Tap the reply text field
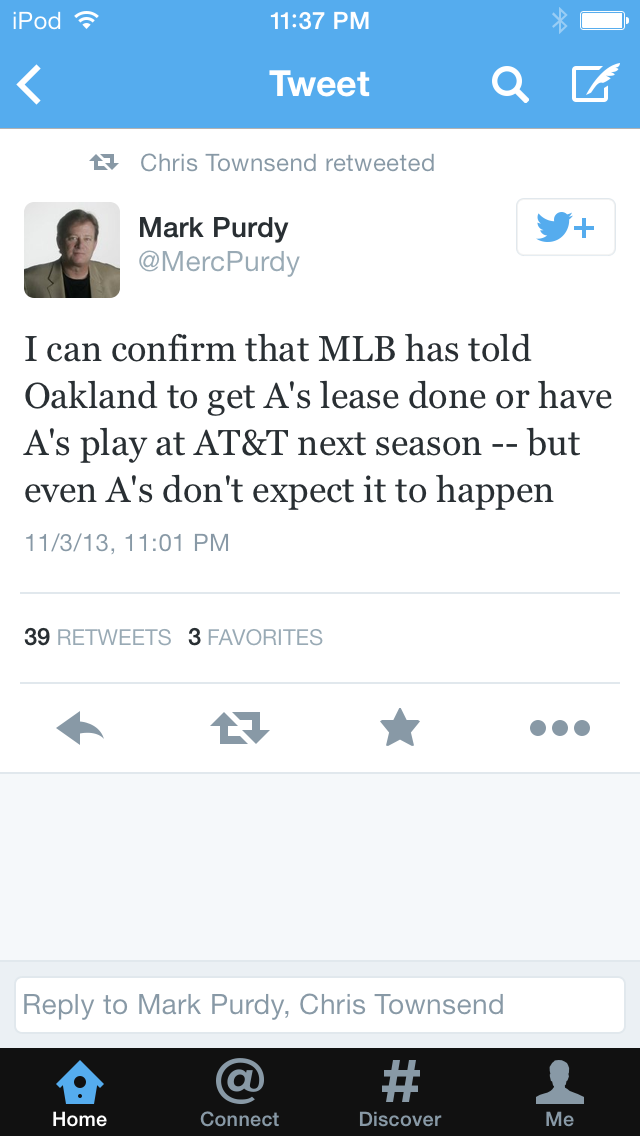Image resolution: width=640 pixels, height=1136 pixels. [320, 1004]
